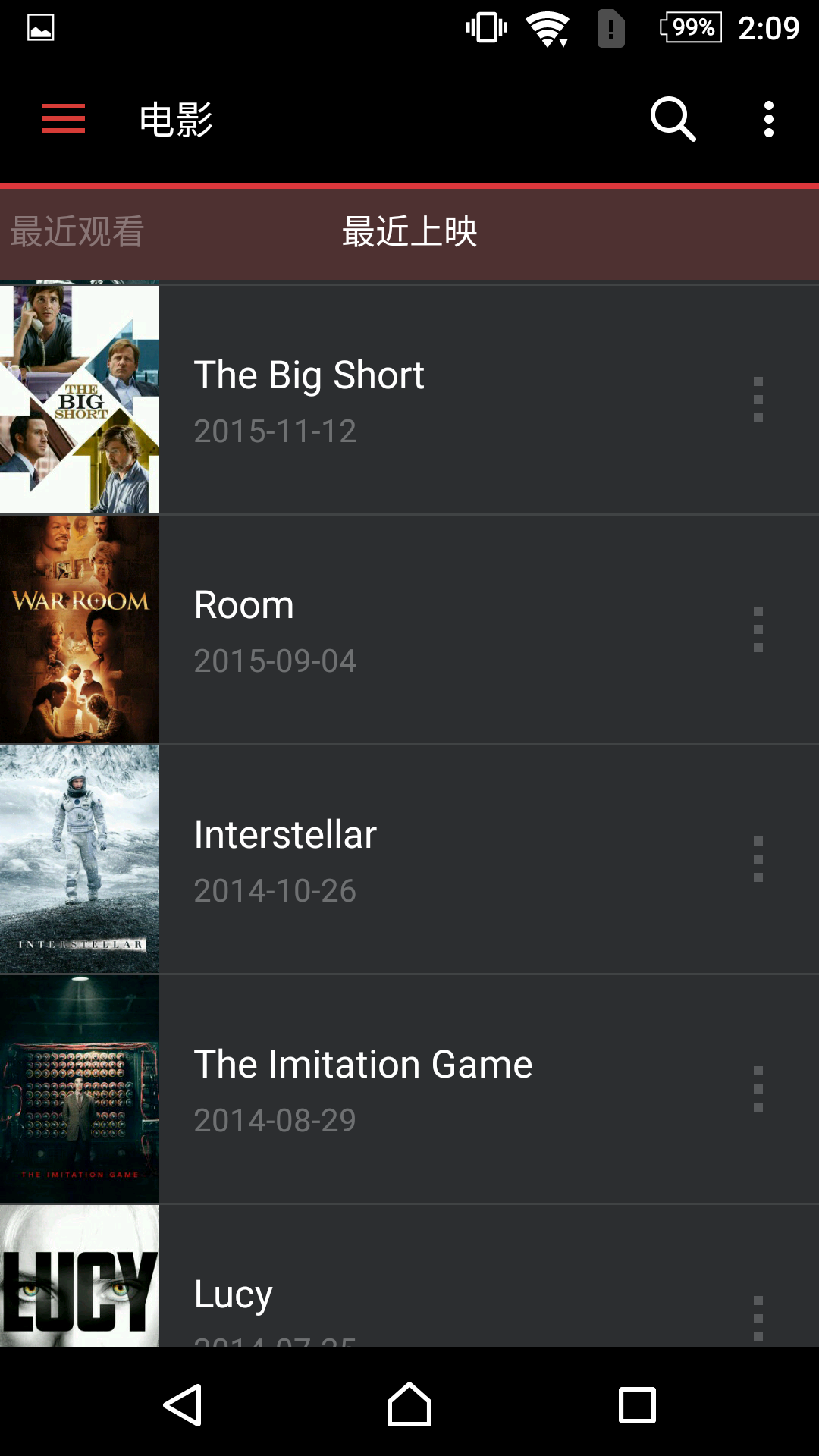
Task: Search the movie library
Action: pos(673,119)
